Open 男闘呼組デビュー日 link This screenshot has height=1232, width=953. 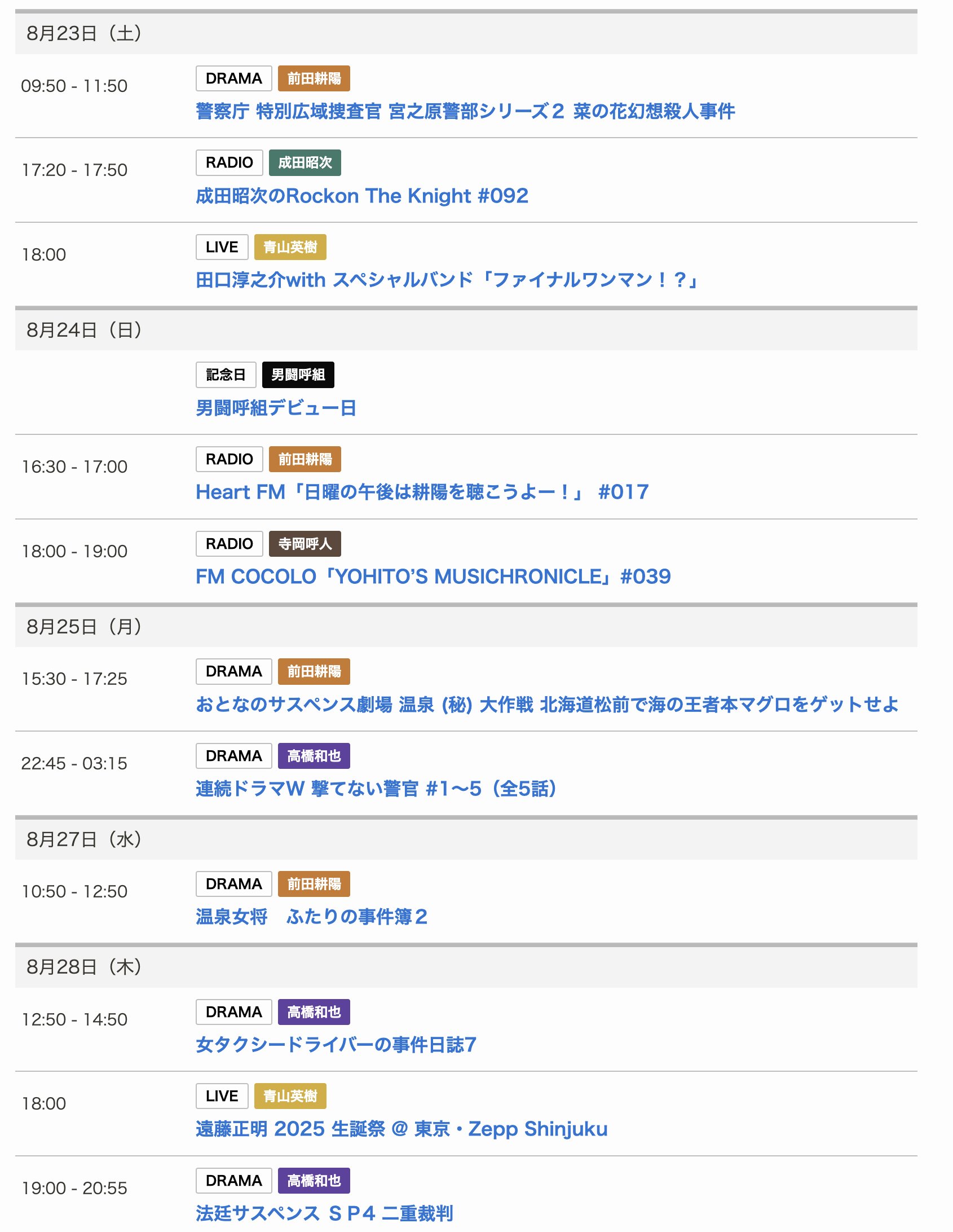pos(276,407)
